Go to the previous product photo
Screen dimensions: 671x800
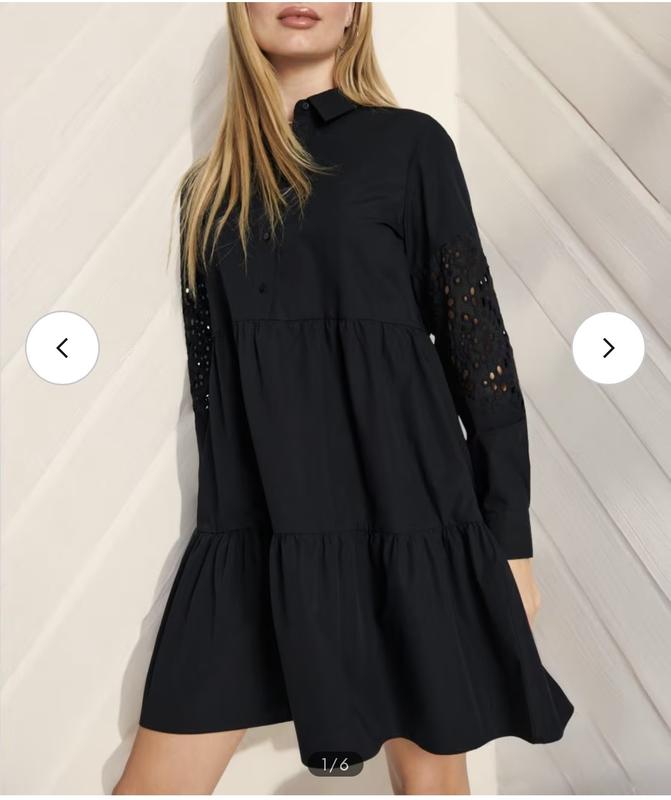(x=62, y=348)
